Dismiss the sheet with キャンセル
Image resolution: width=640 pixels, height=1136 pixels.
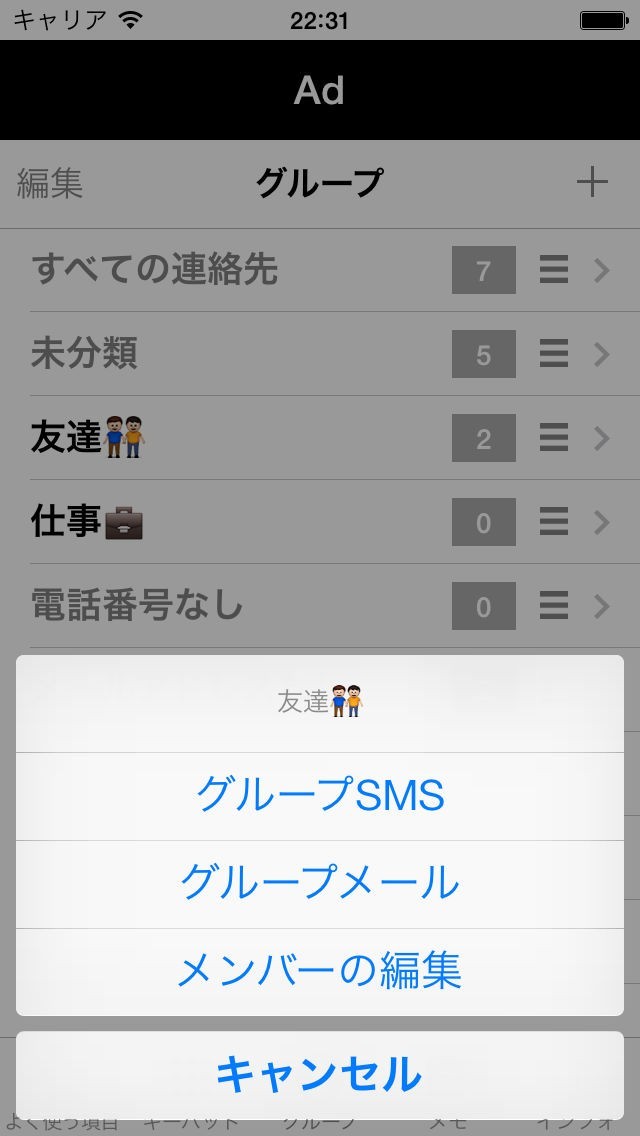pyautogui.click(x=320, y=1075)
